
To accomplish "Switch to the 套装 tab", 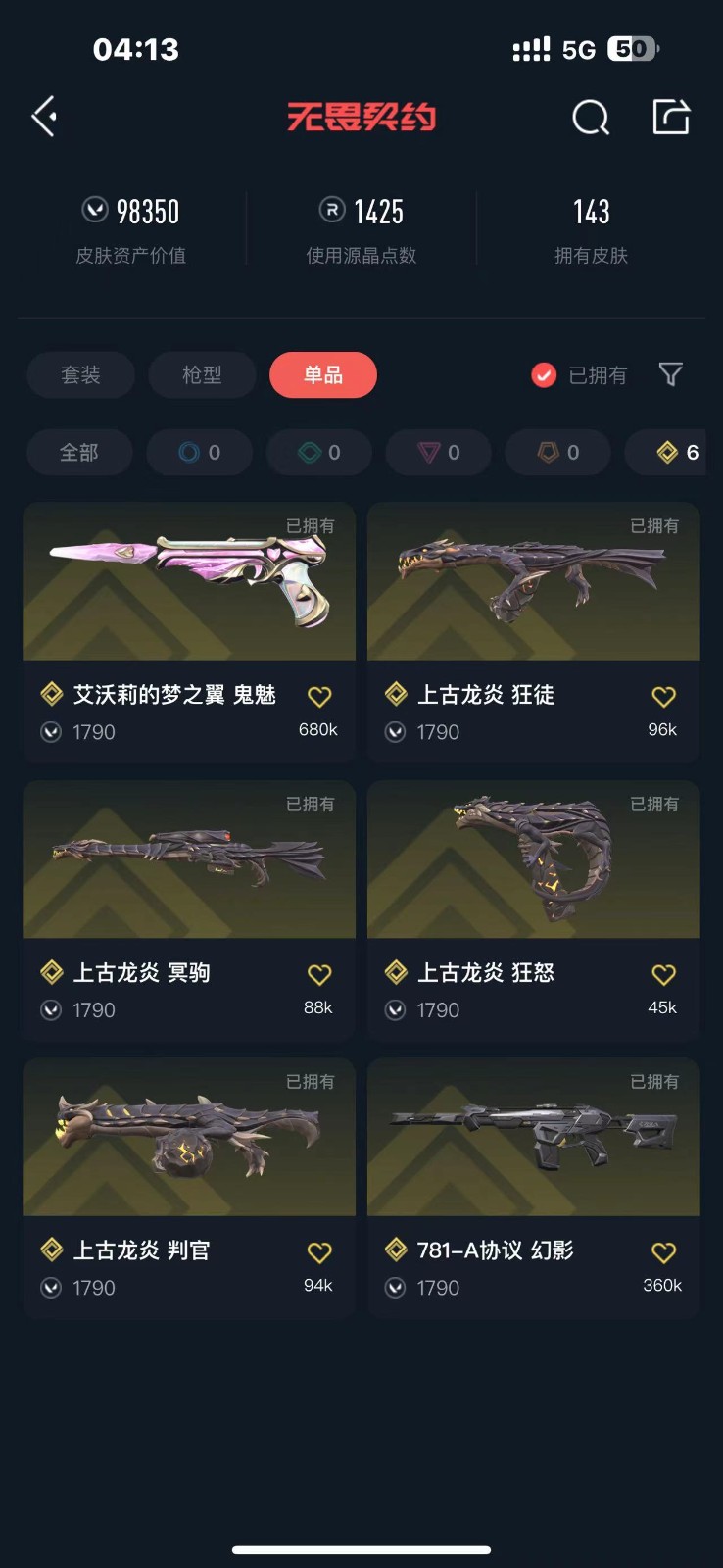I will point(81,374).
